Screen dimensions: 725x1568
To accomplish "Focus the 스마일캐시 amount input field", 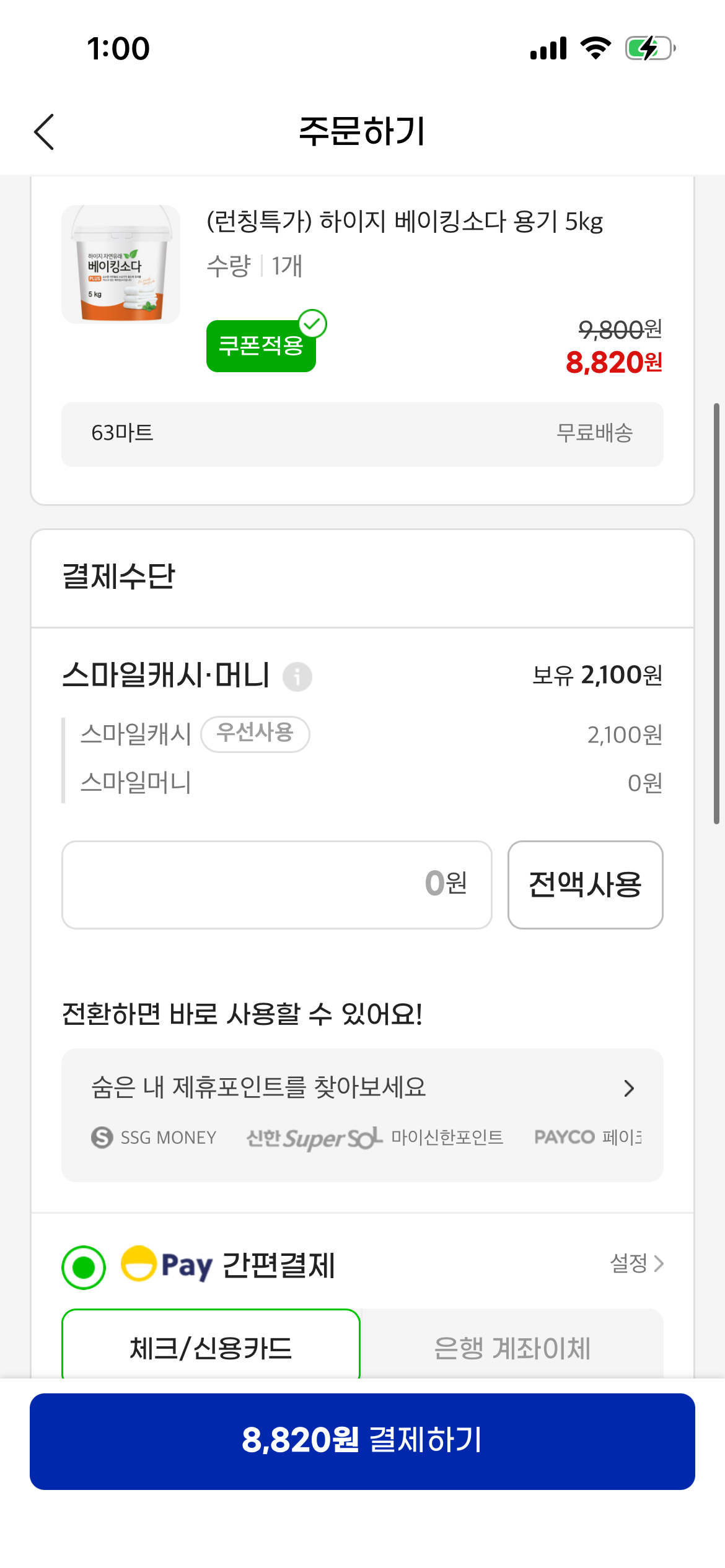I will point(277,884).
